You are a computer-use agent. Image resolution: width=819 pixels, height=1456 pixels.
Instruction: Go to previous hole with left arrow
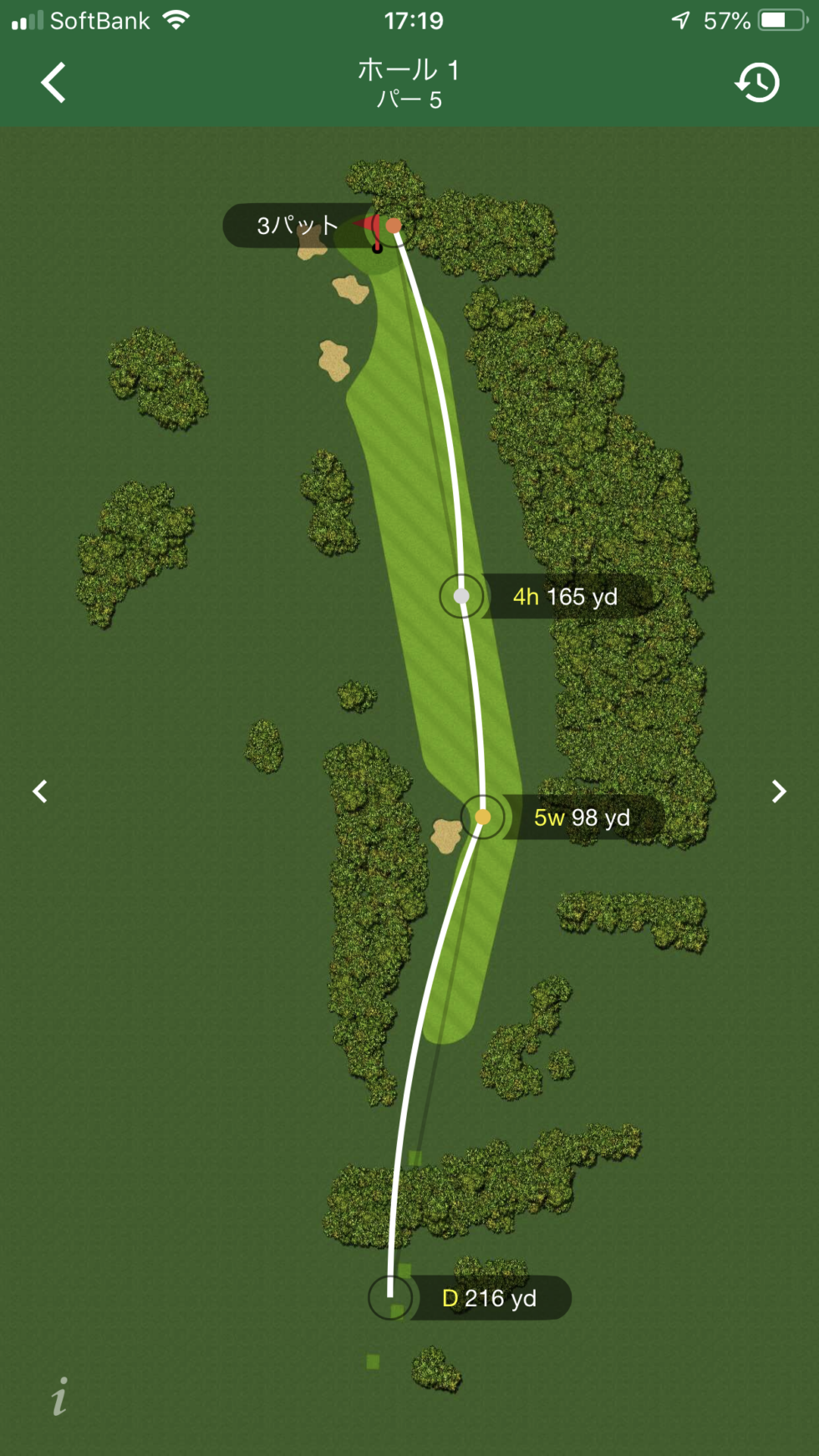40,791
